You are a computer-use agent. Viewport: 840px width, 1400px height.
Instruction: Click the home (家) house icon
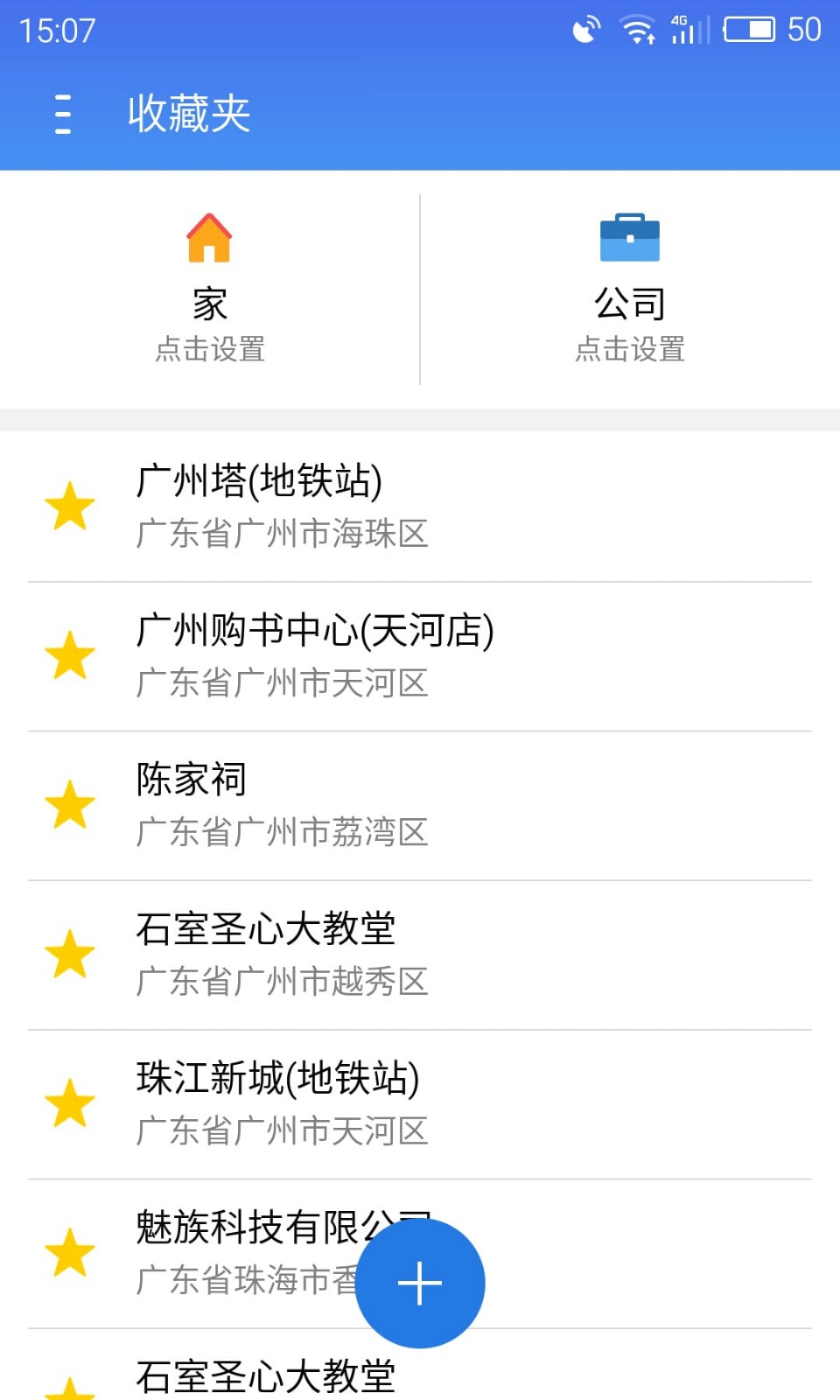click(x=210, y=238)
